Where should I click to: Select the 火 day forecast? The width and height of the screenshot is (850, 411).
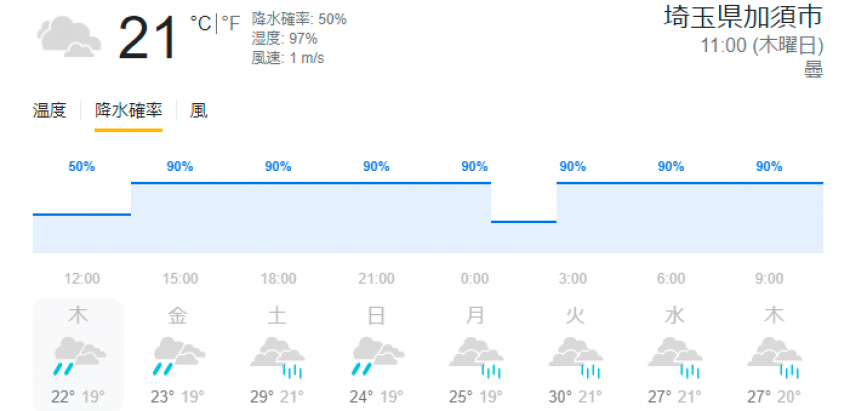click(574, 355)
